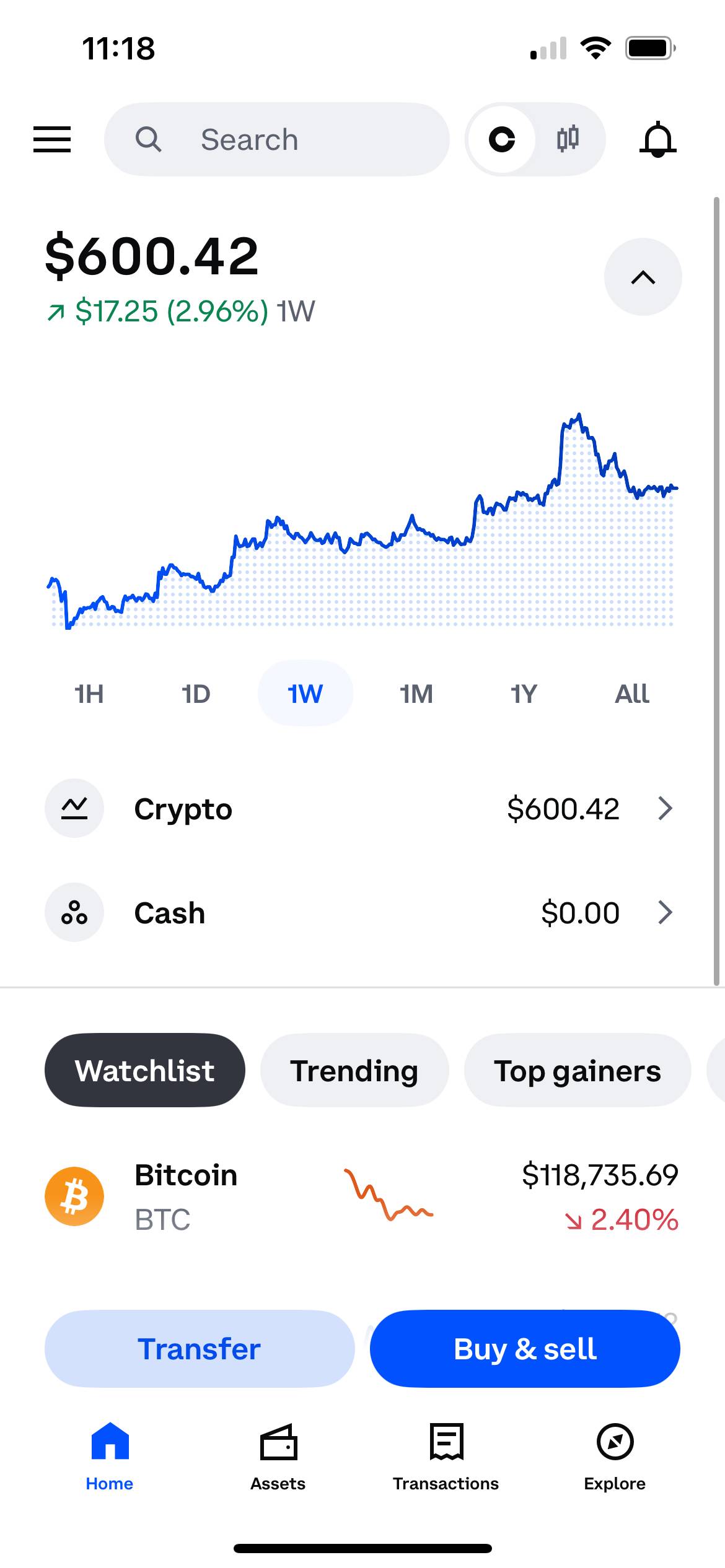
Task: Switch chart to the 1Y range
Action: (x=522, y=694)
